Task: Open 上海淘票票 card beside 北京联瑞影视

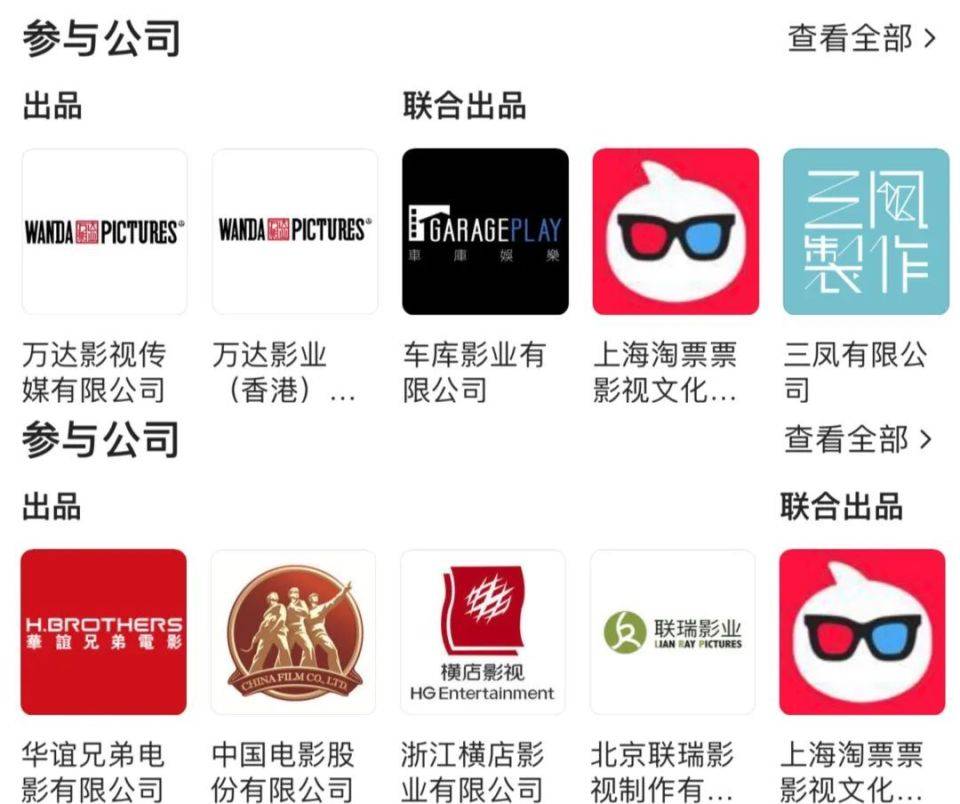Action: pos(862,632)
